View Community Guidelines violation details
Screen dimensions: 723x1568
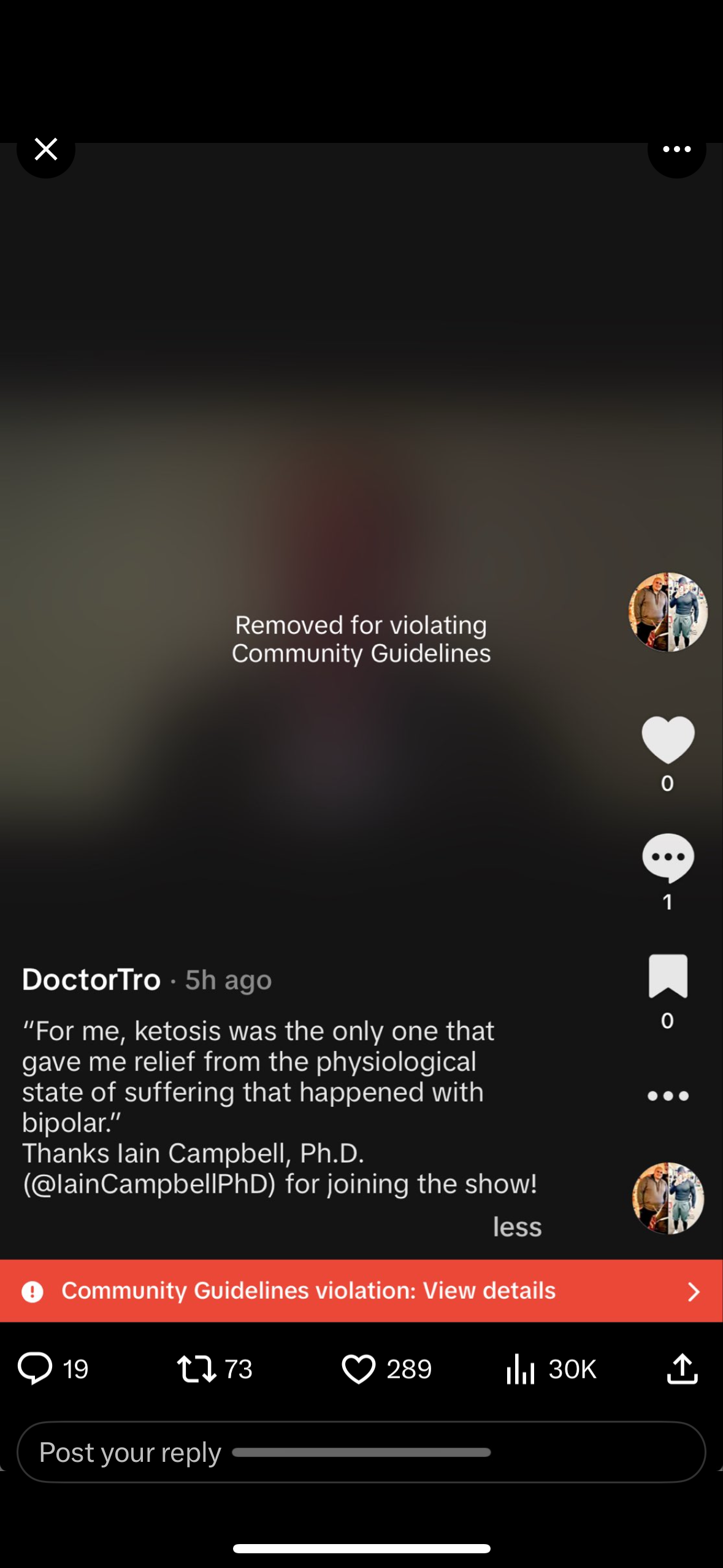click(361, 1291)
